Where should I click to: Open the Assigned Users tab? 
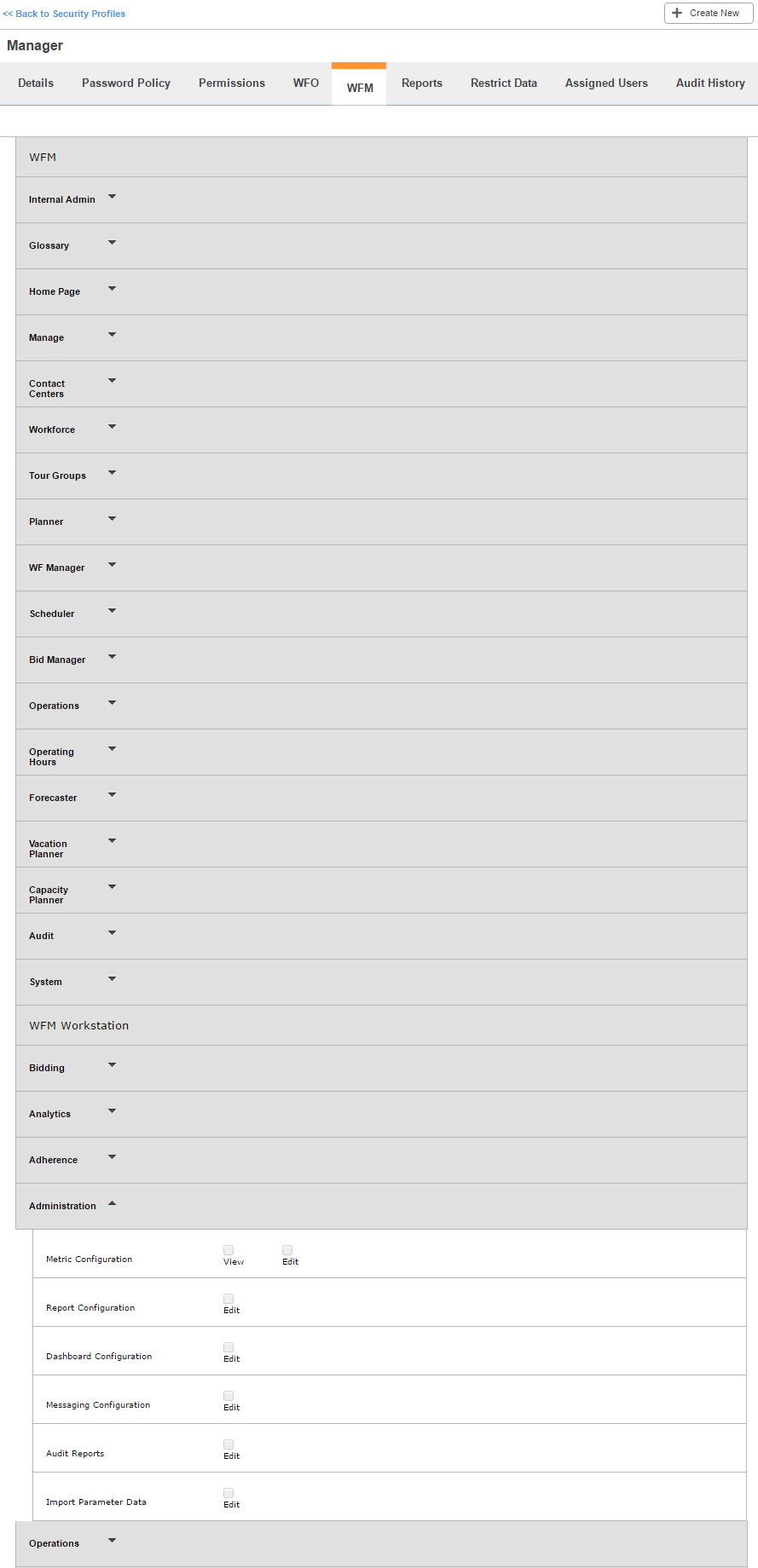point(606,84)
